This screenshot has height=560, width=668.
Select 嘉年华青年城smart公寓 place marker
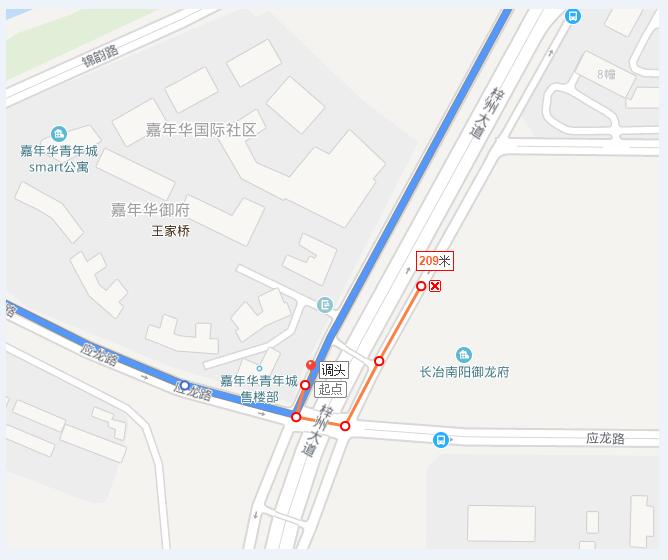pyautogui.click(x=58, y=134)
